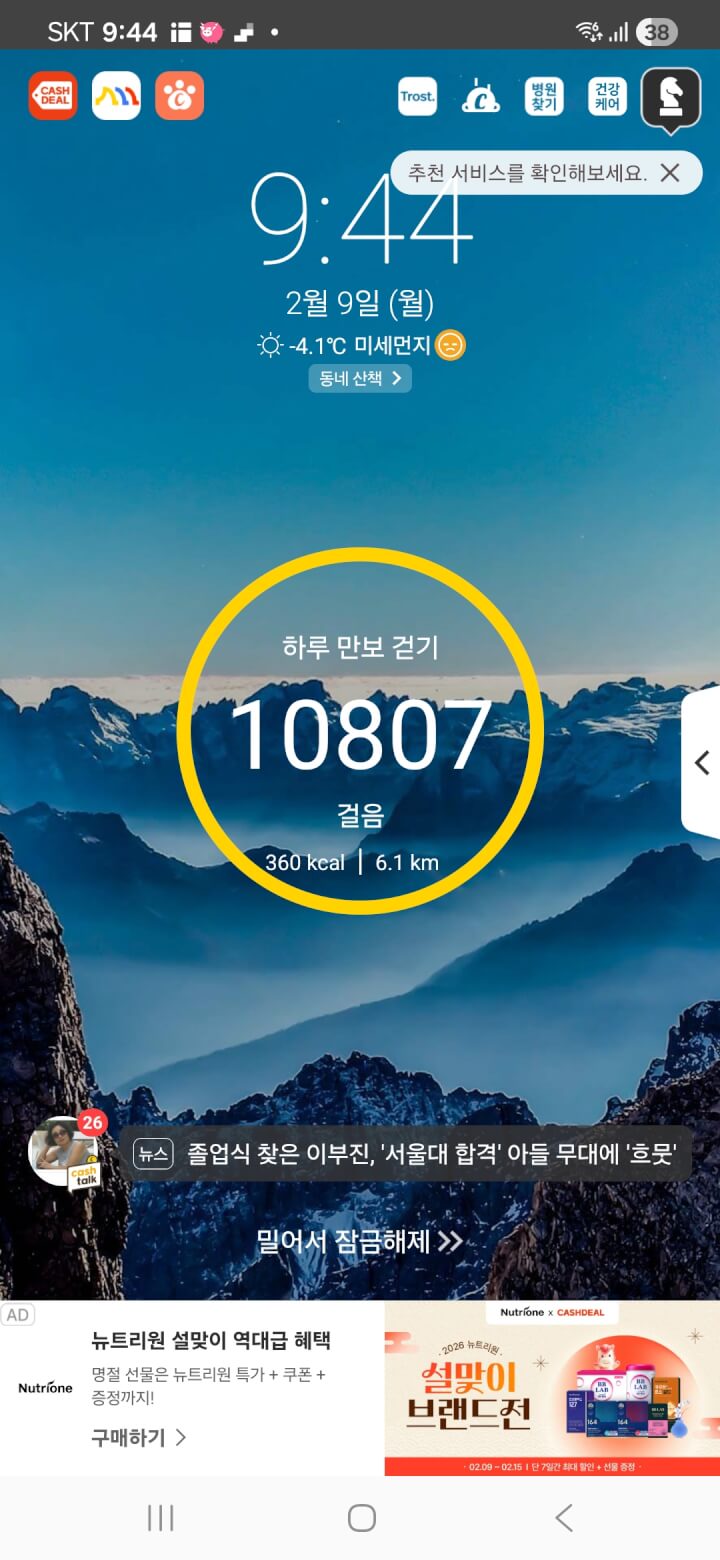The width and height of the screenshot is (720, 1560).
Task: Dismiss the 추천 서비스를 확인해보세요 tooltip
Action: coord(670,173)
